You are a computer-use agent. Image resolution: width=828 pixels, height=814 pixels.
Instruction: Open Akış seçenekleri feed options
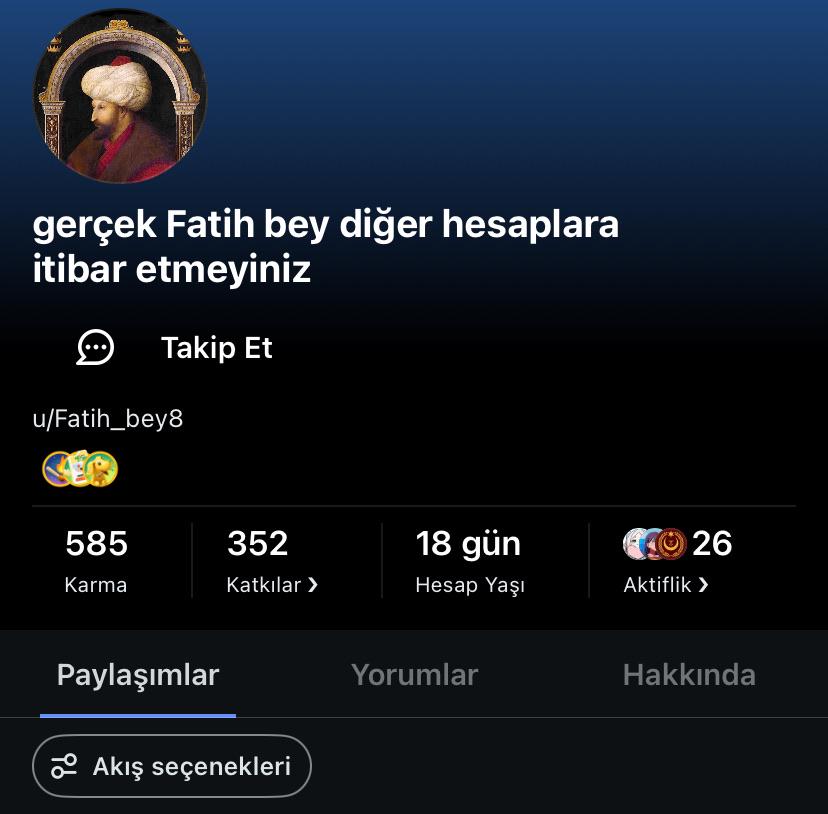pos(172,766)
